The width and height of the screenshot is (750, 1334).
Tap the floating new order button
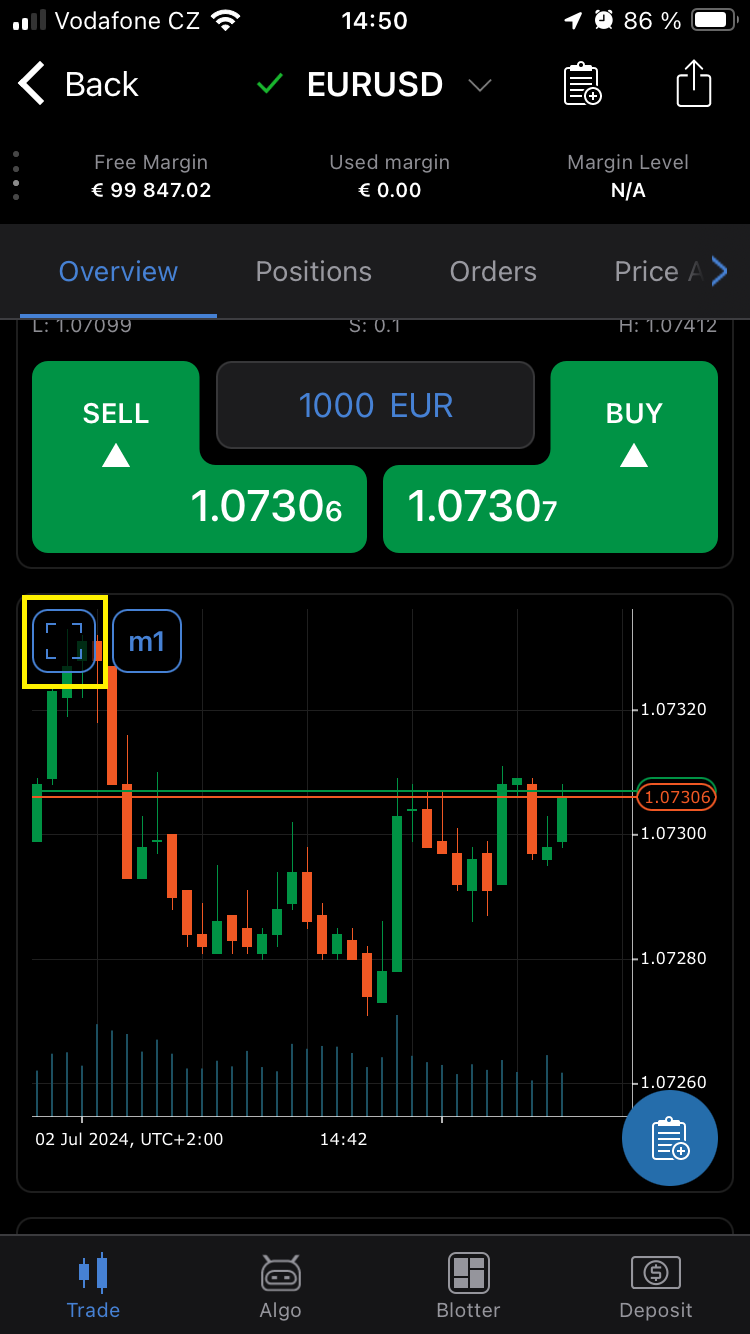click(x=670, y=1141)
